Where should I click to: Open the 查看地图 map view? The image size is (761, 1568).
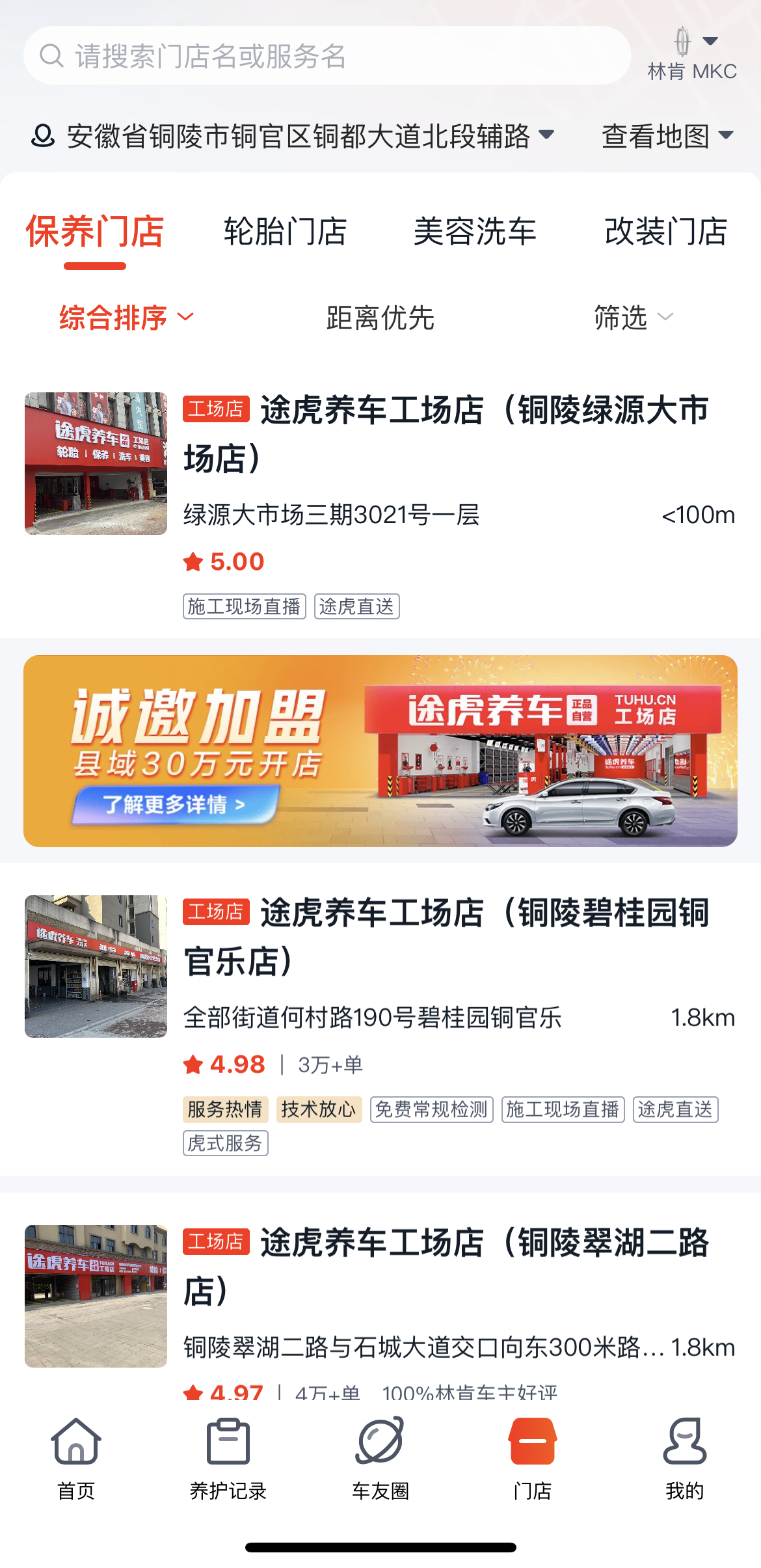tap(667, 137)
